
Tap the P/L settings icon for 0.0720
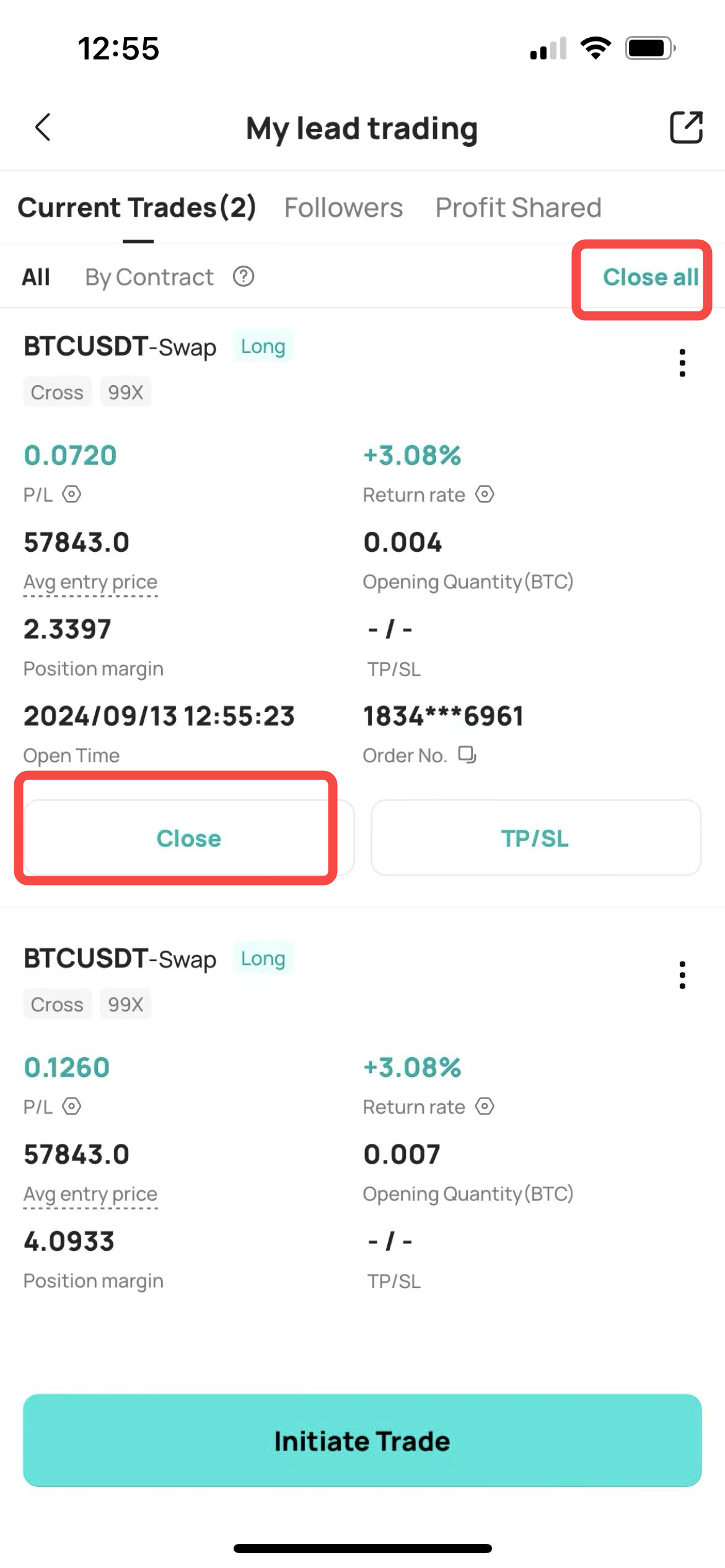tap(72, 494)
